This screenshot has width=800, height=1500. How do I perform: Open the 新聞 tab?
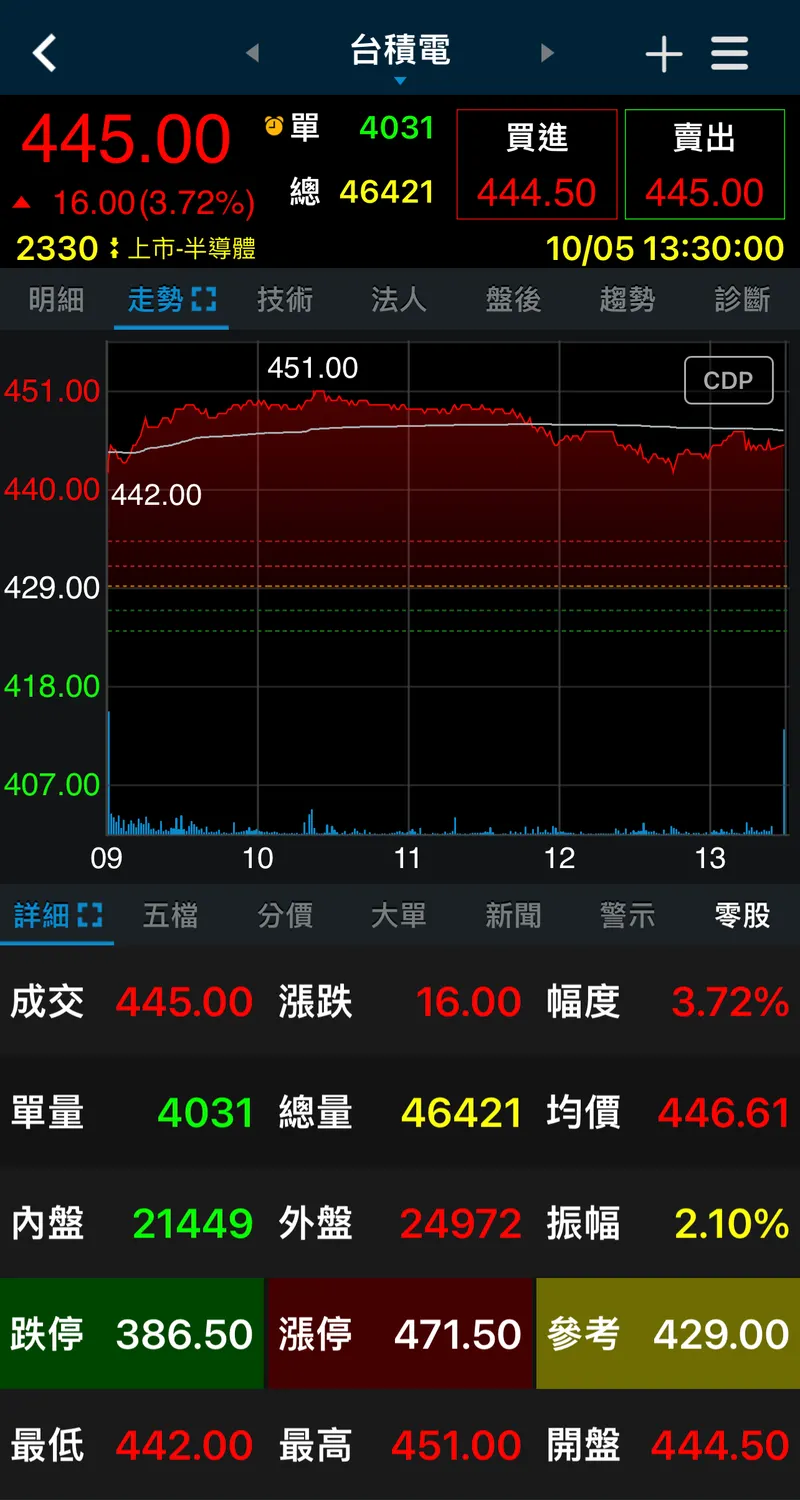tap(513, 915)
